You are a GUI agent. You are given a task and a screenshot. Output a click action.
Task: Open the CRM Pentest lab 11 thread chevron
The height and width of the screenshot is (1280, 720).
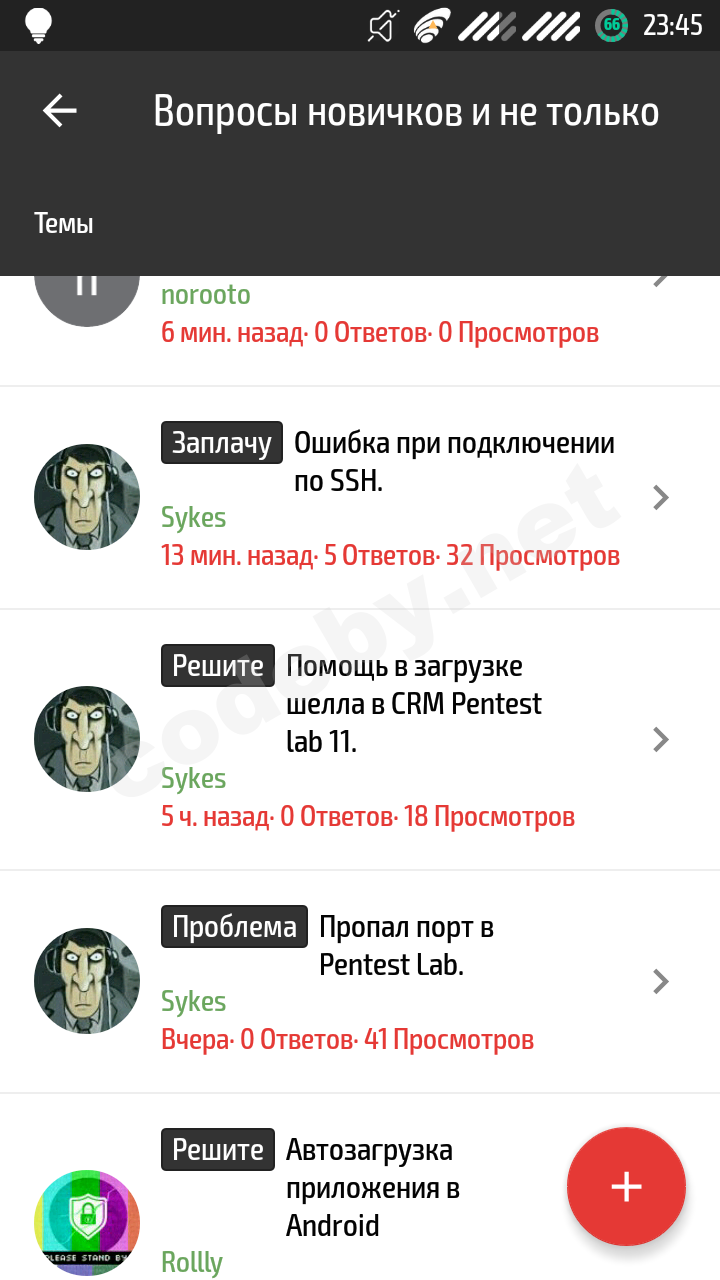pyautogui.click(x=660, y=739)
